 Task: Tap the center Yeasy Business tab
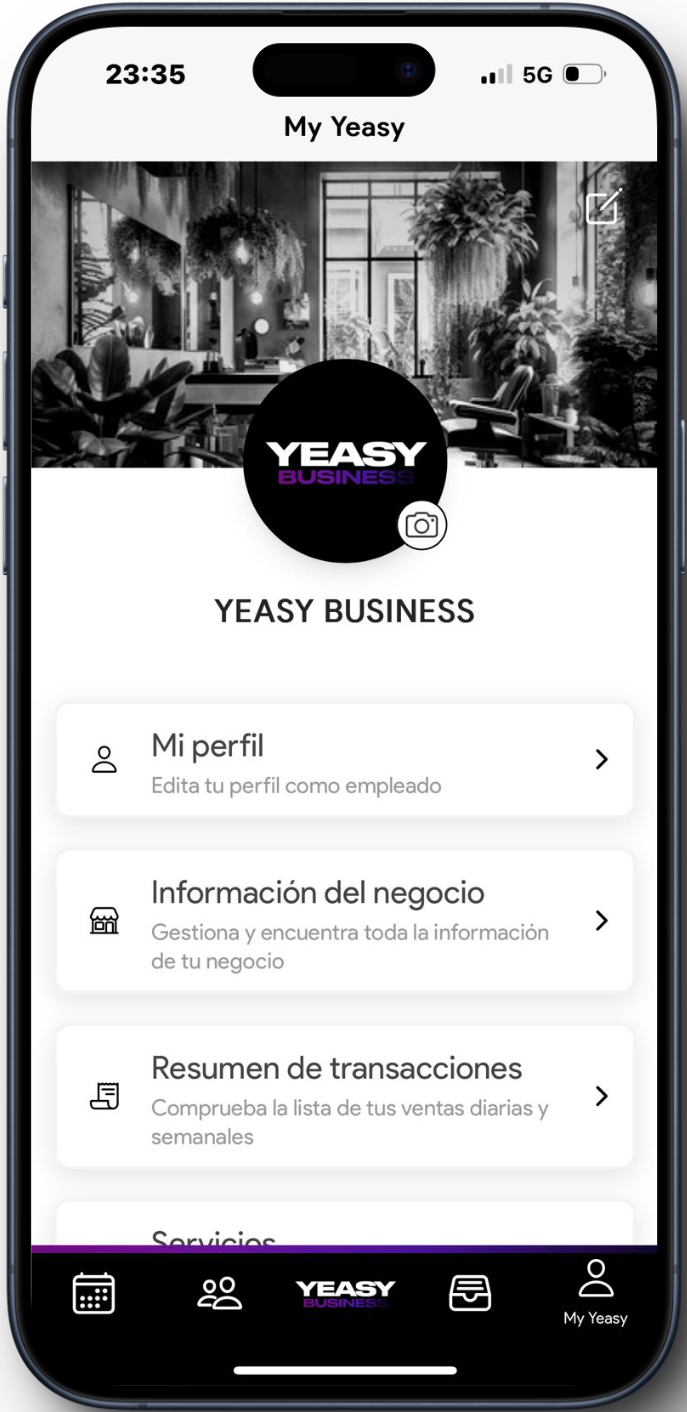pyautogui.click(x=345, y=1293)
